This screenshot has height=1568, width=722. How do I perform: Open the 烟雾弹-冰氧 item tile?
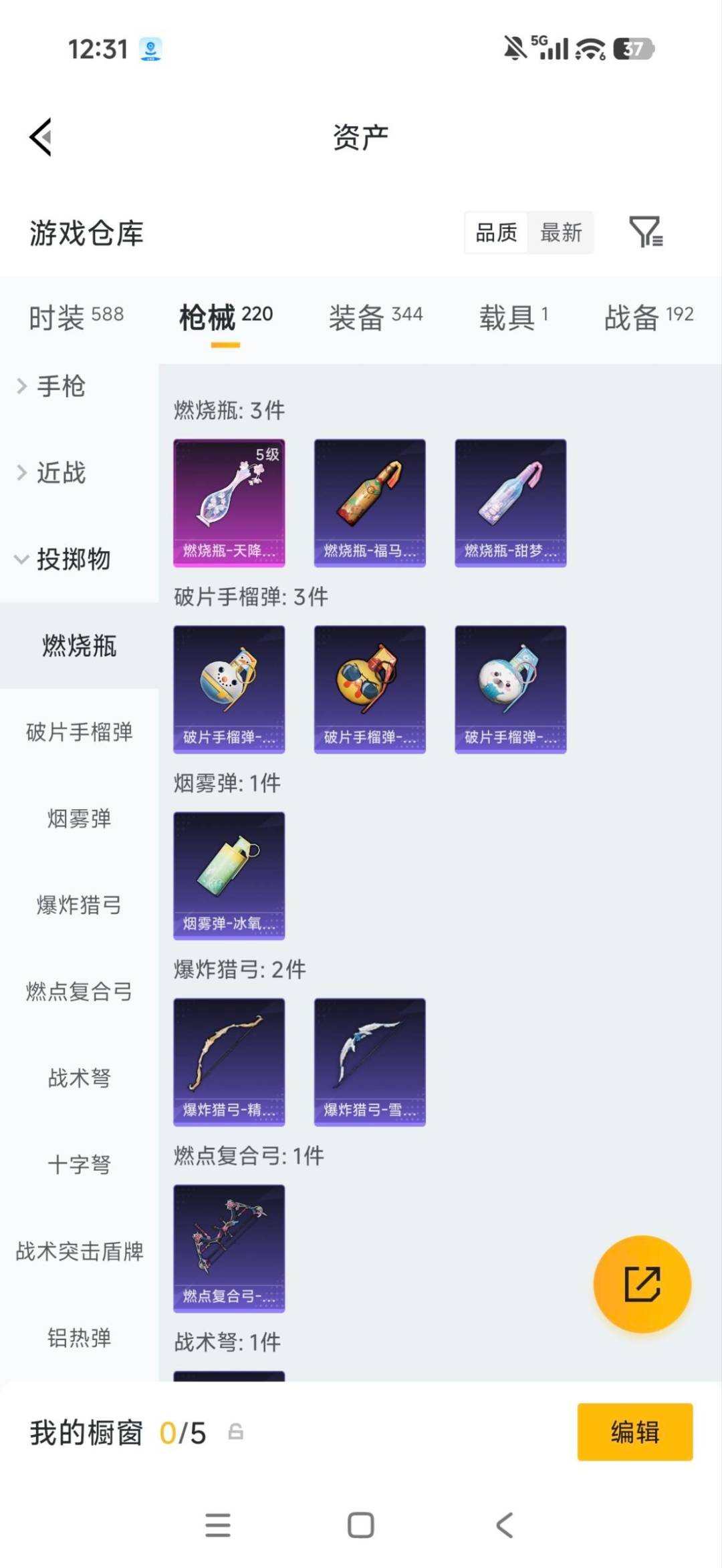click(229, 876)
